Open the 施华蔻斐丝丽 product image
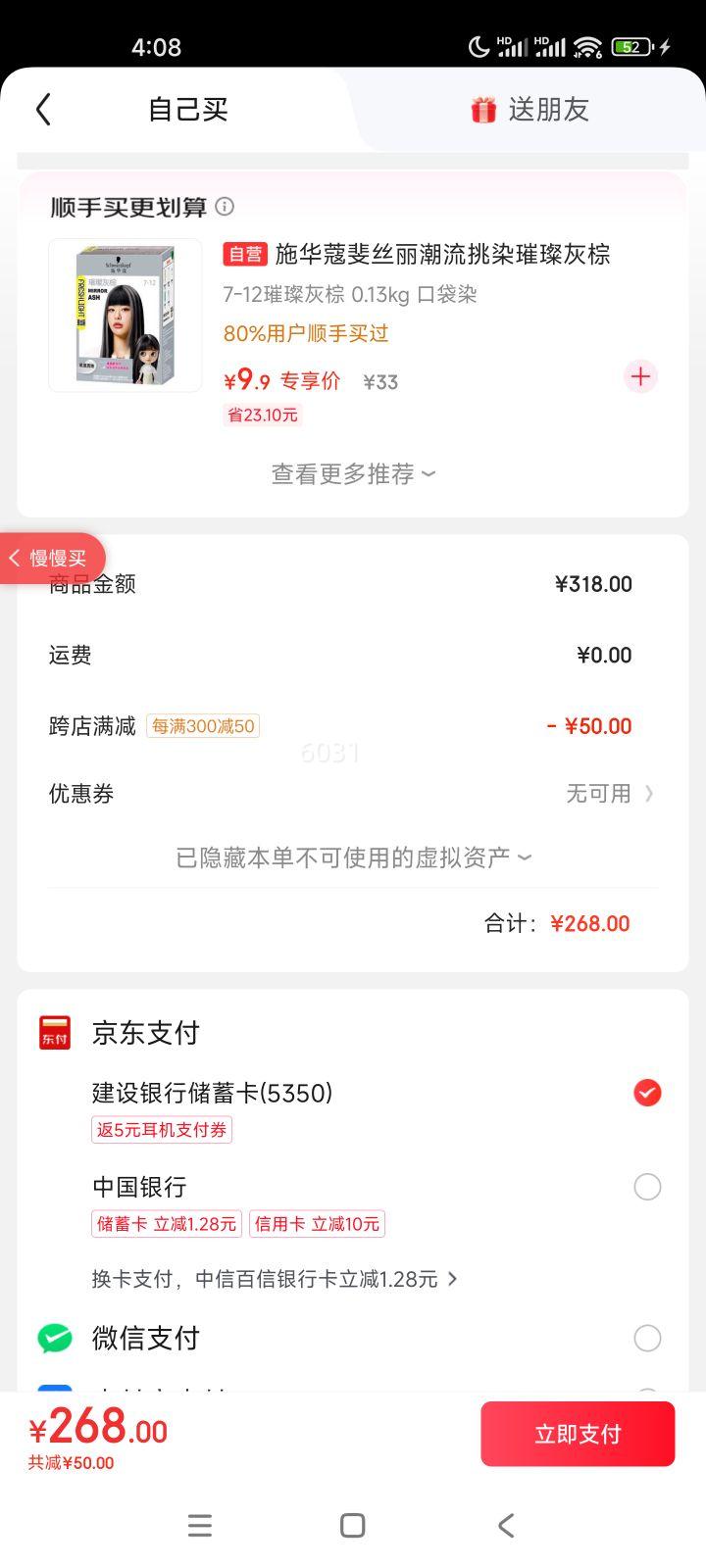 point(126,316)
